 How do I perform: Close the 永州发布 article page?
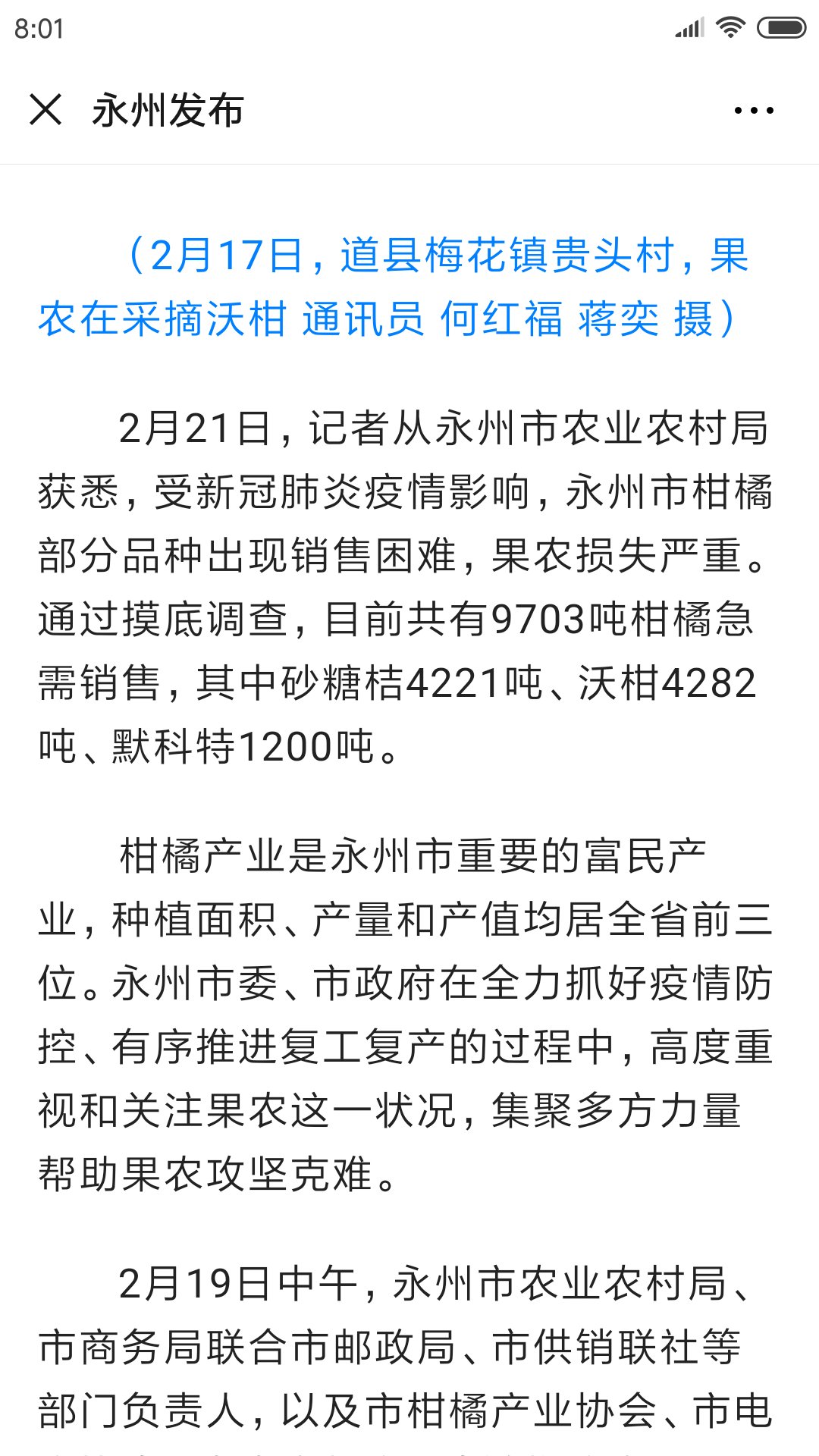pyautogui.click(x=45, y=110)
